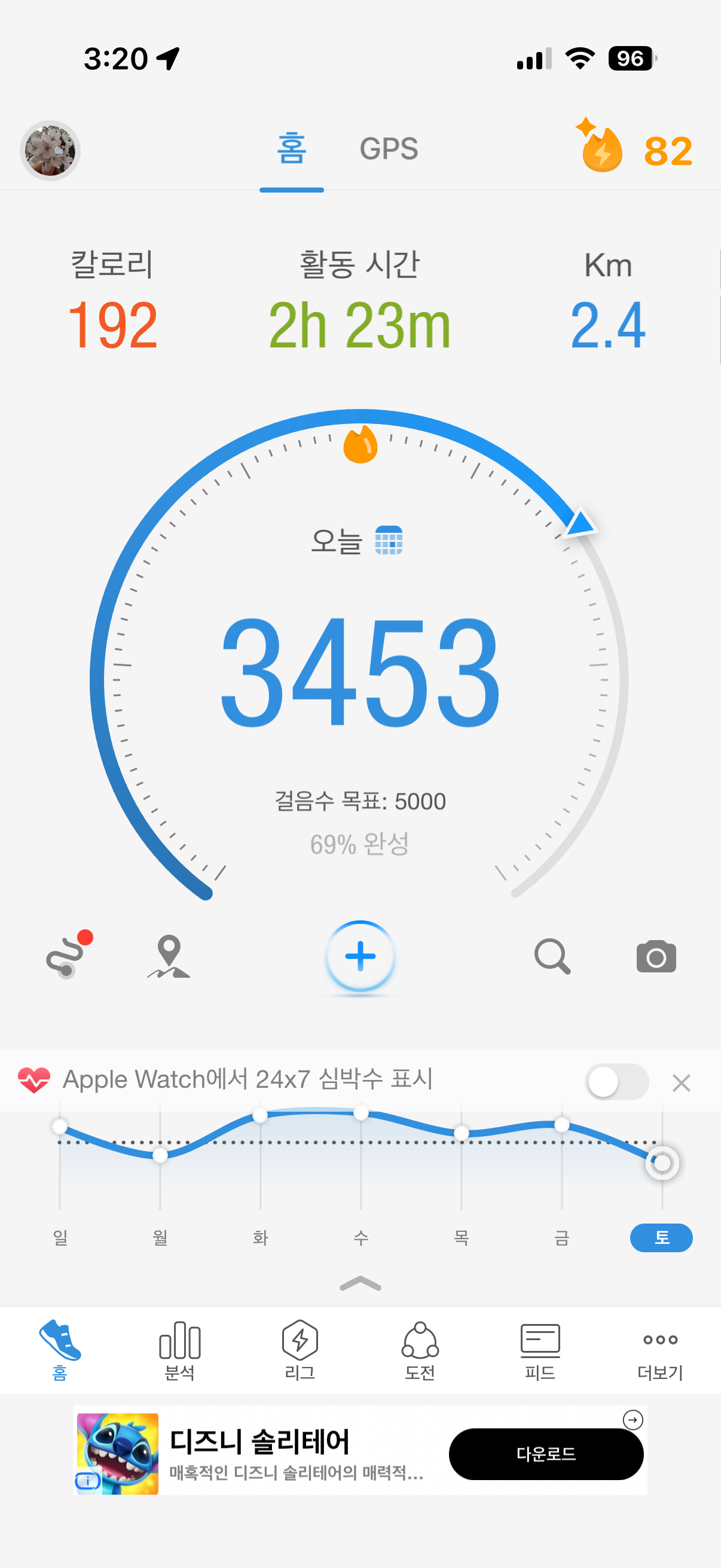
Task: Open the calendar icon next to 오늘
Action: pyautogui.click(x=388, y=540)
